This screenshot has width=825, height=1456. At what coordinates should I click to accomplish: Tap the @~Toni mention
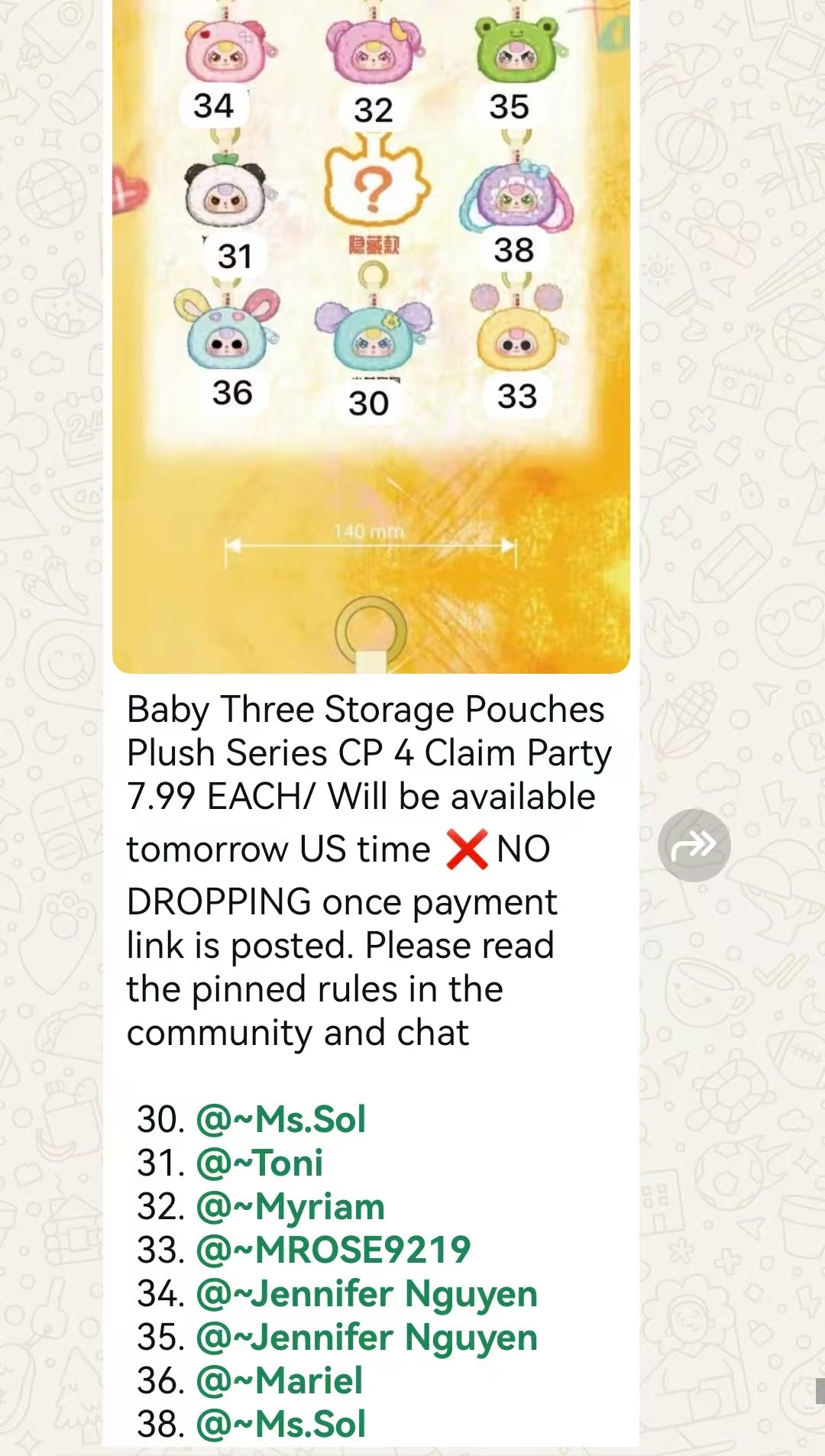[x=259, y=1163]
